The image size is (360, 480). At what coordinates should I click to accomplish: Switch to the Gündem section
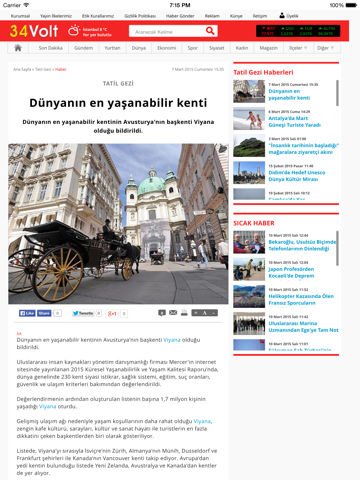pyautogui.click(x=83, y=48)
